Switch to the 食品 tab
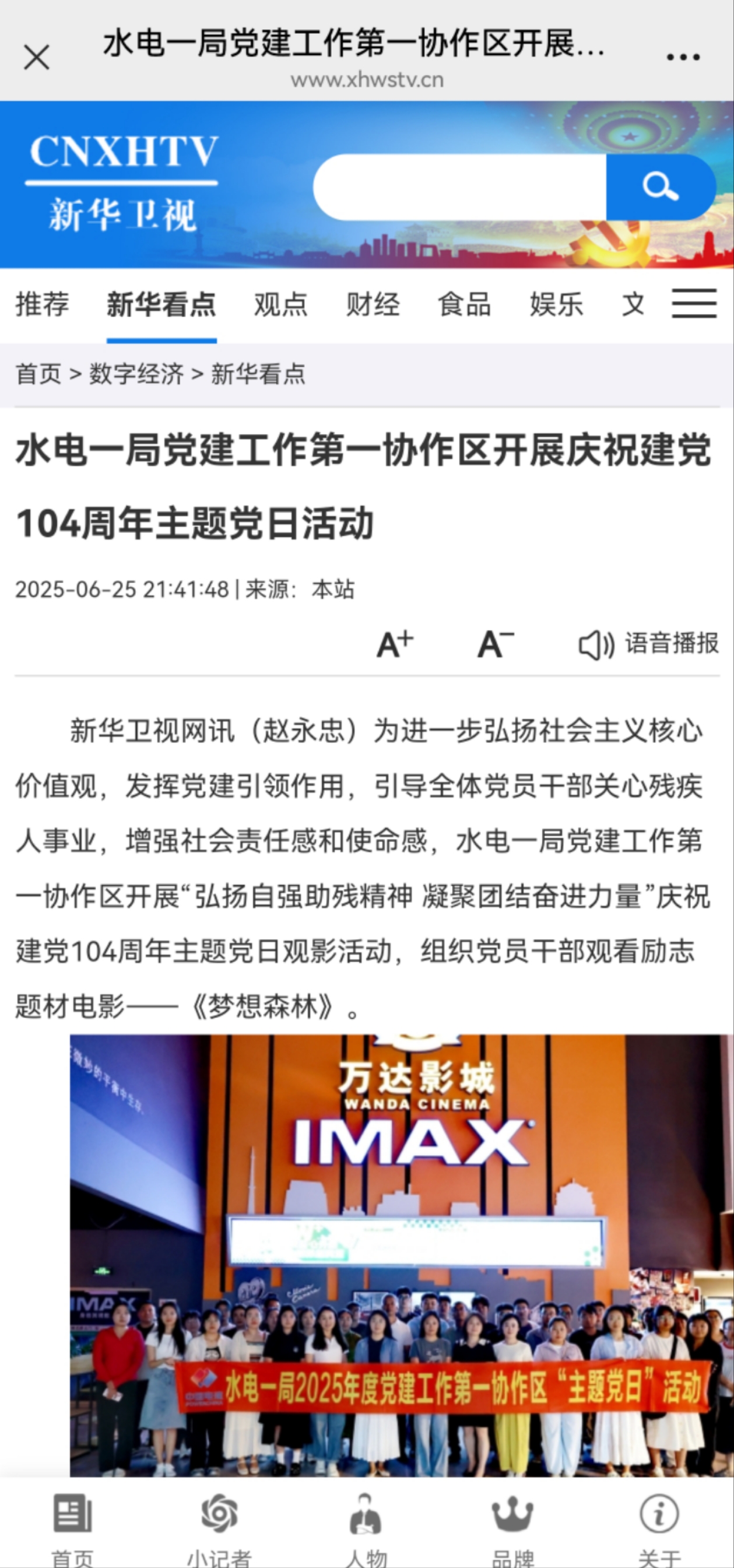Viewport: 734px width, 1568px height. click(x=465, y=304)
